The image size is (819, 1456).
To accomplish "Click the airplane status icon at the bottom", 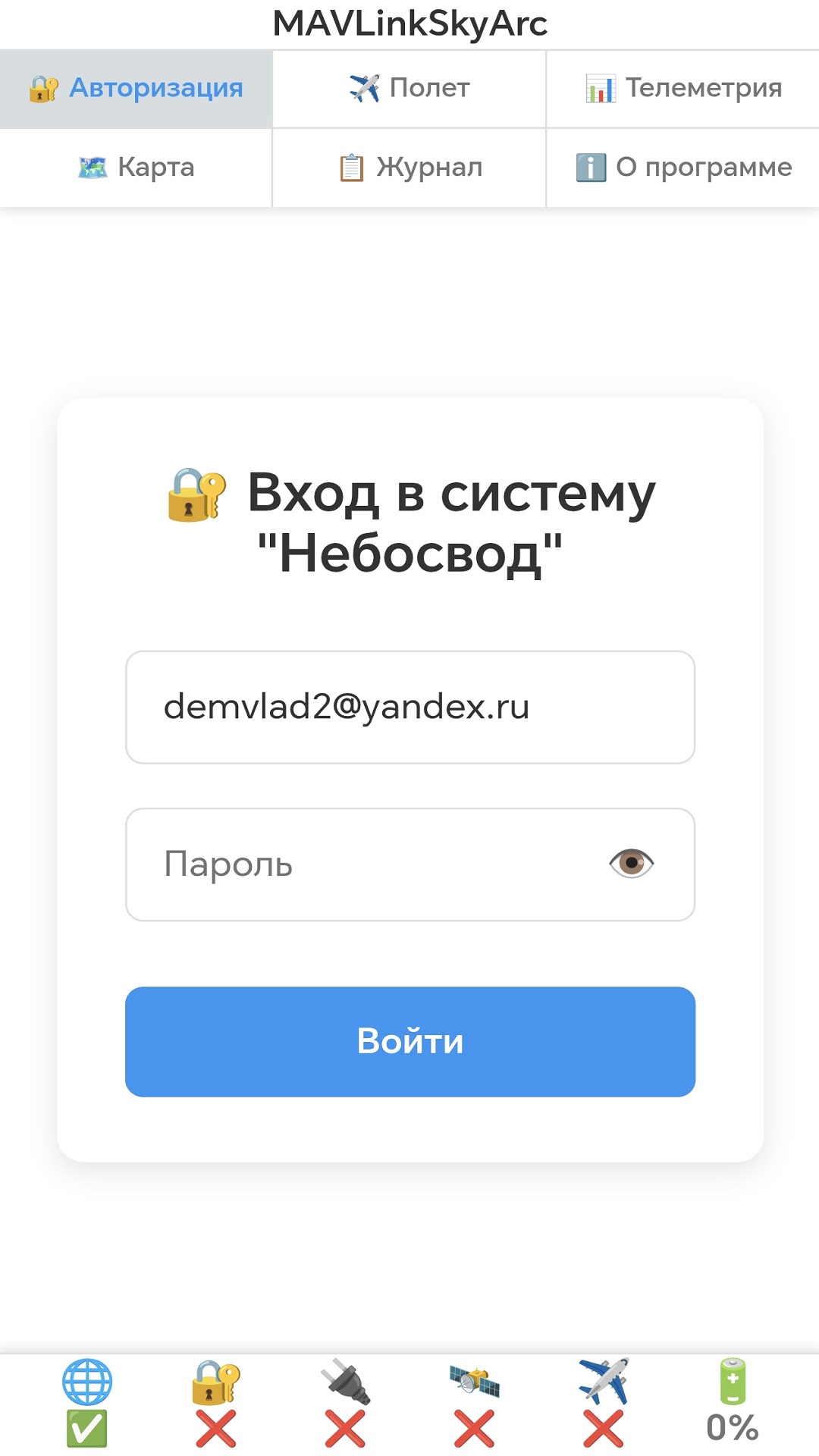I will tap(601, 1382).
